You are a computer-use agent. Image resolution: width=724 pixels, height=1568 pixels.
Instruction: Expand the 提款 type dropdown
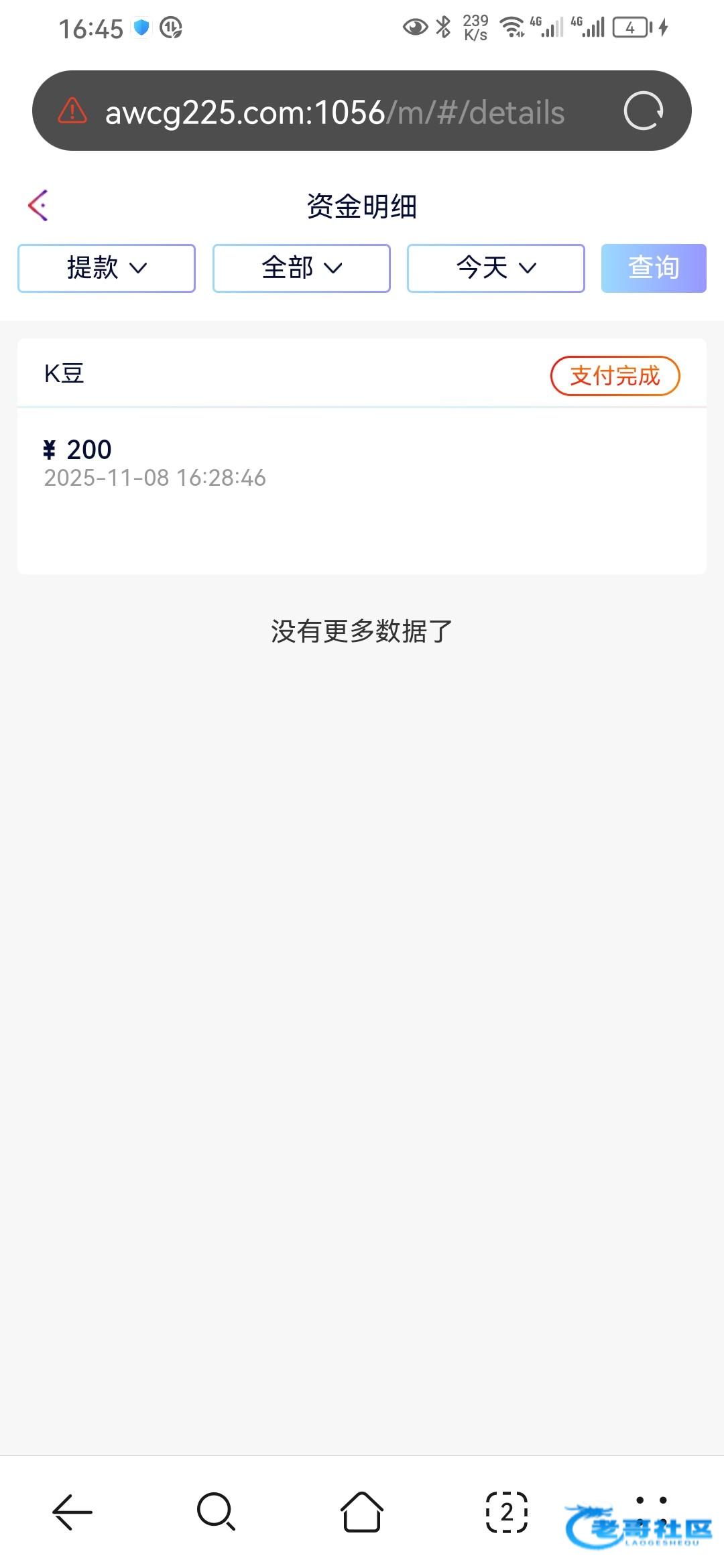pyautogui.click(x=107, y=268)
